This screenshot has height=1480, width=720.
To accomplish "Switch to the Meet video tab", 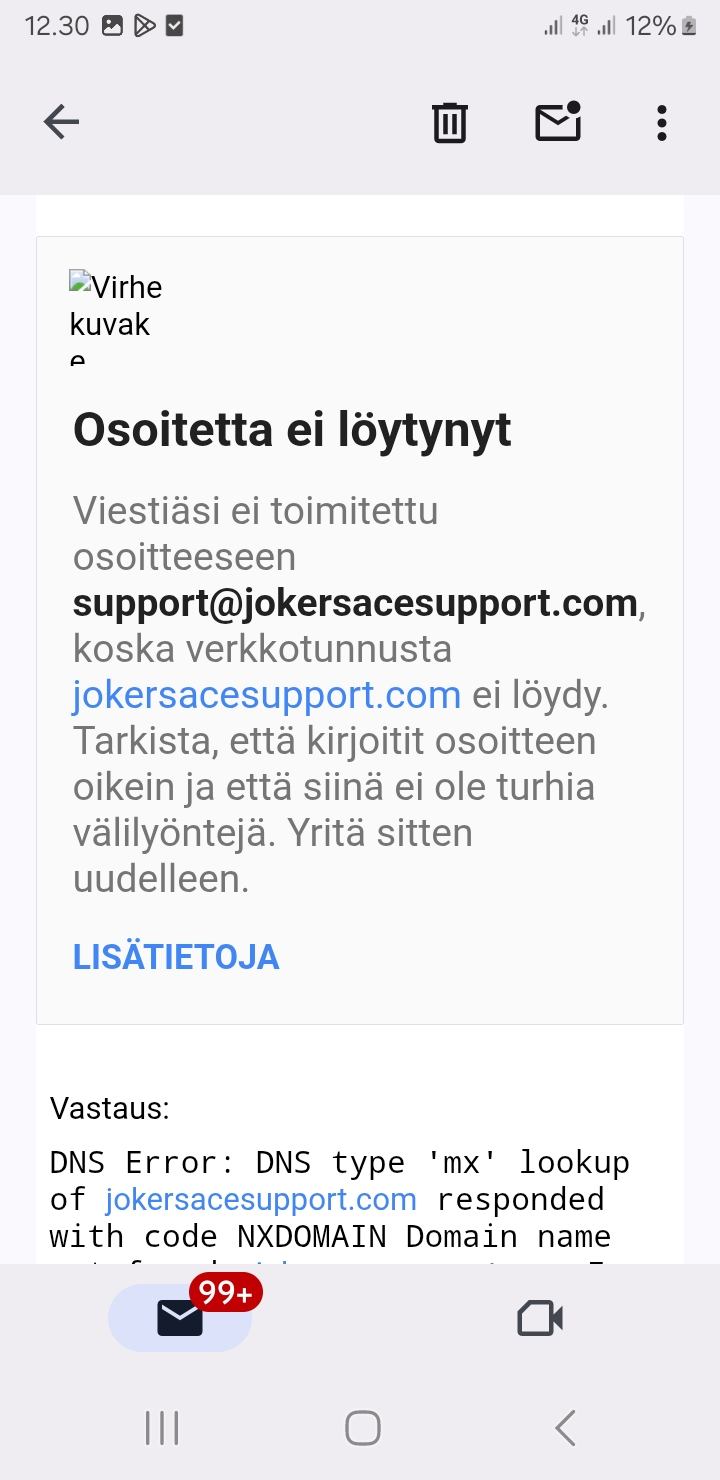I will coord(540,1319).
